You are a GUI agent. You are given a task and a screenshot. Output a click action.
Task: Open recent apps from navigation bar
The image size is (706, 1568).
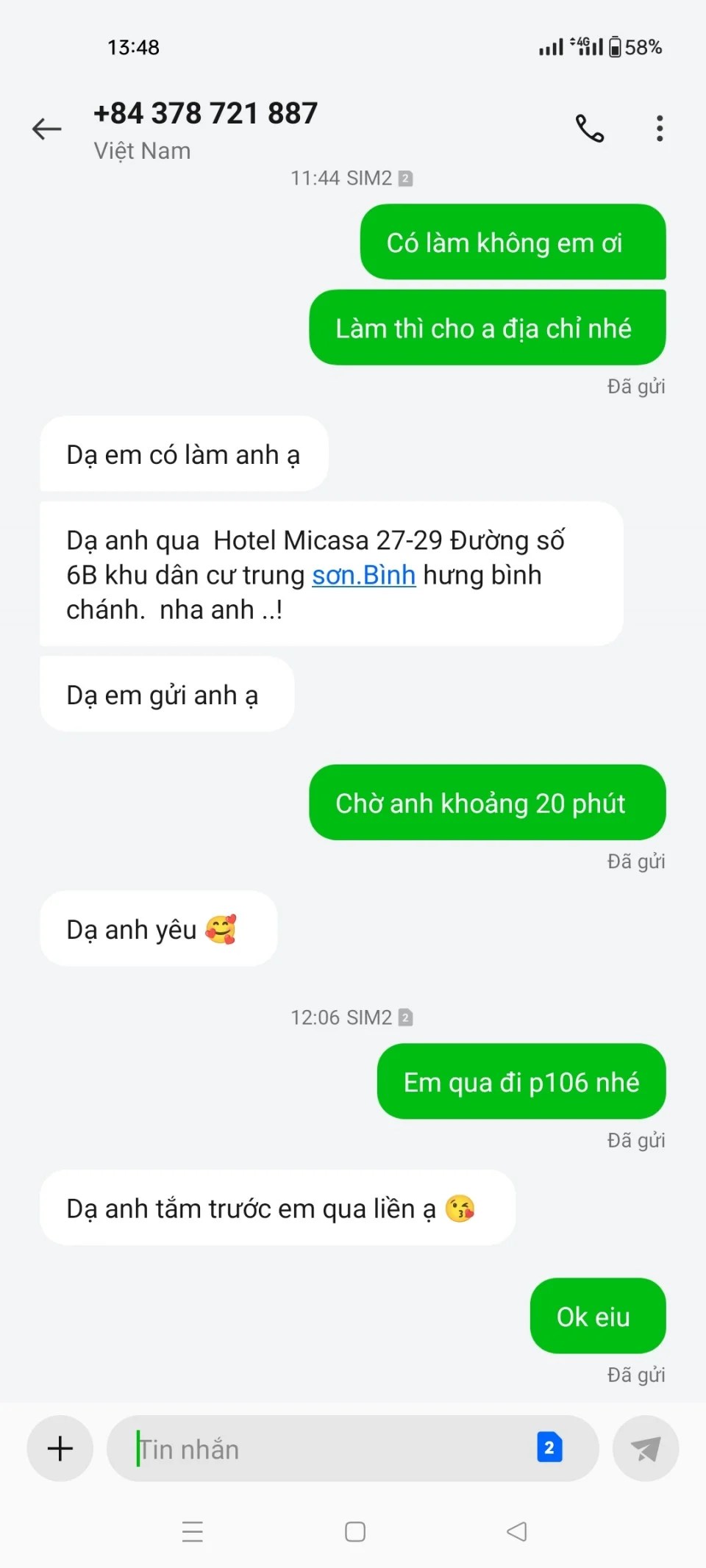[x=193, y=1531]
